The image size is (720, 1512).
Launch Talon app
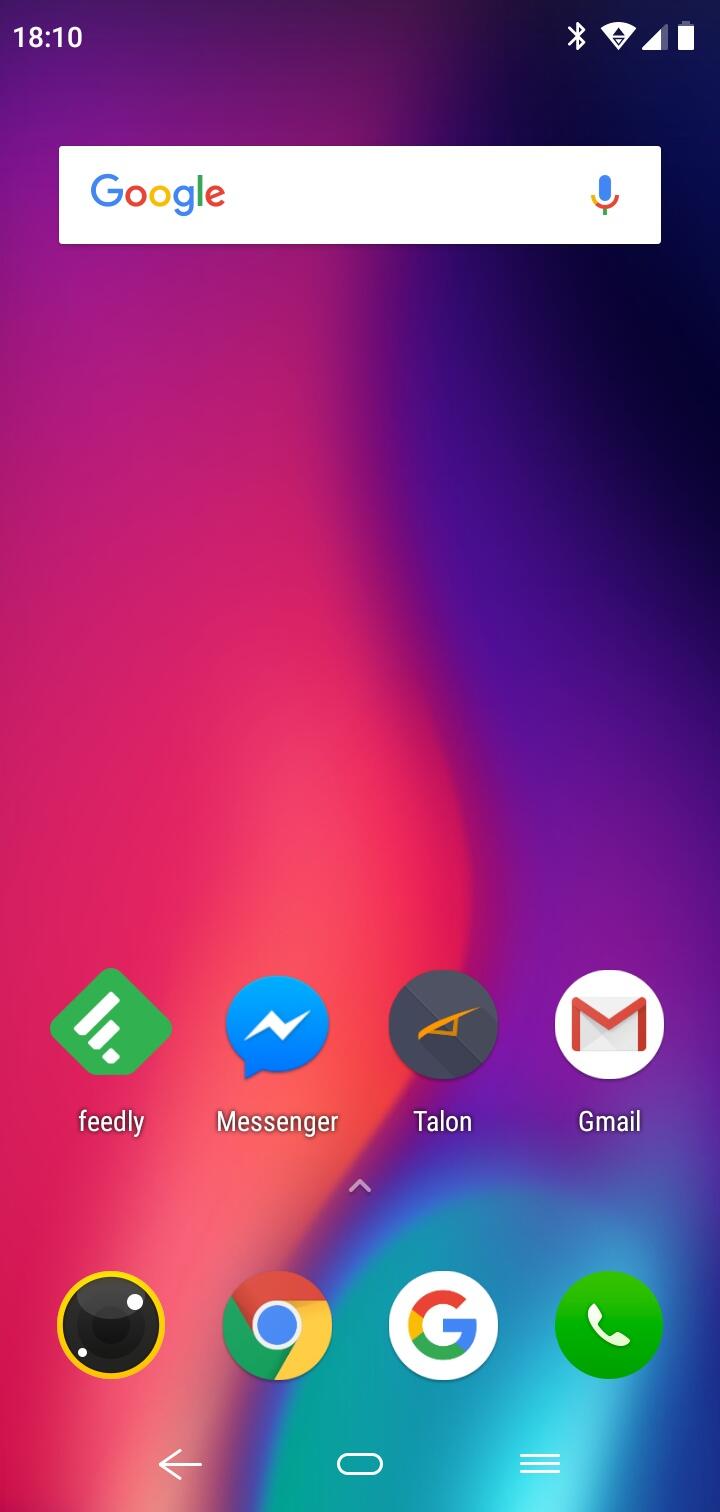point(443,1024)
